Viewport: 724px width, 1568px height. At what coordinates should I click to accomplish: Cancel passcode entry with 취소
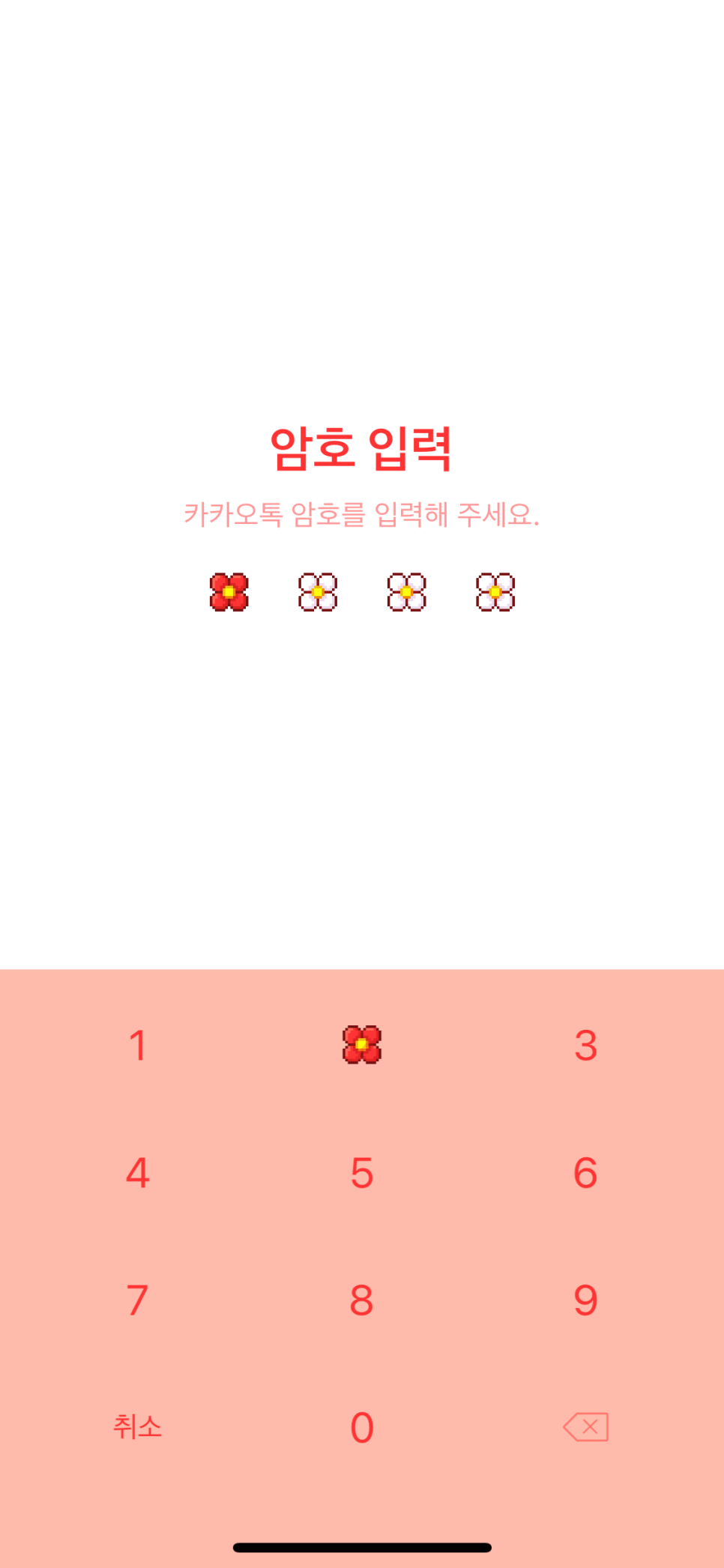coord(137,1426)
